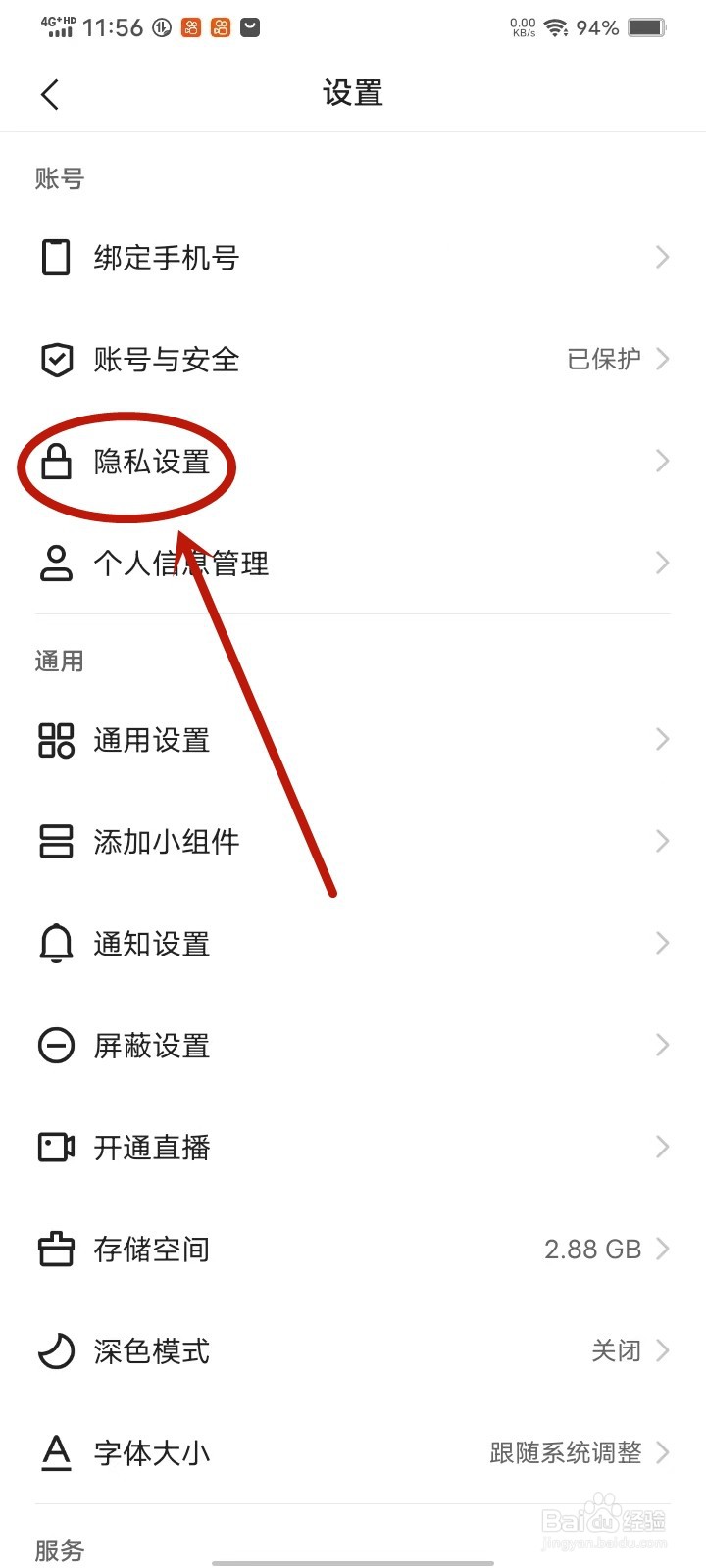Open 绑定手机号 settings

click(353, 257)
